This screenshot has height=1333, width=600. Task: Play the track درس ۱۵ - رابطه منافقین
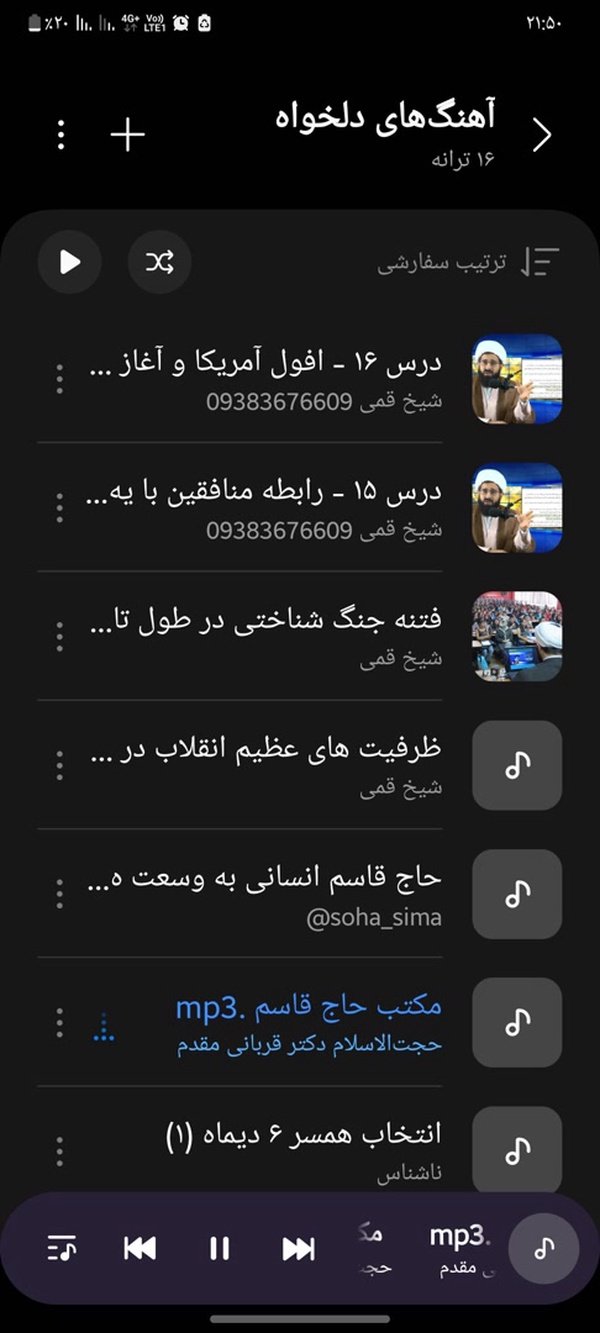[300, 507]
